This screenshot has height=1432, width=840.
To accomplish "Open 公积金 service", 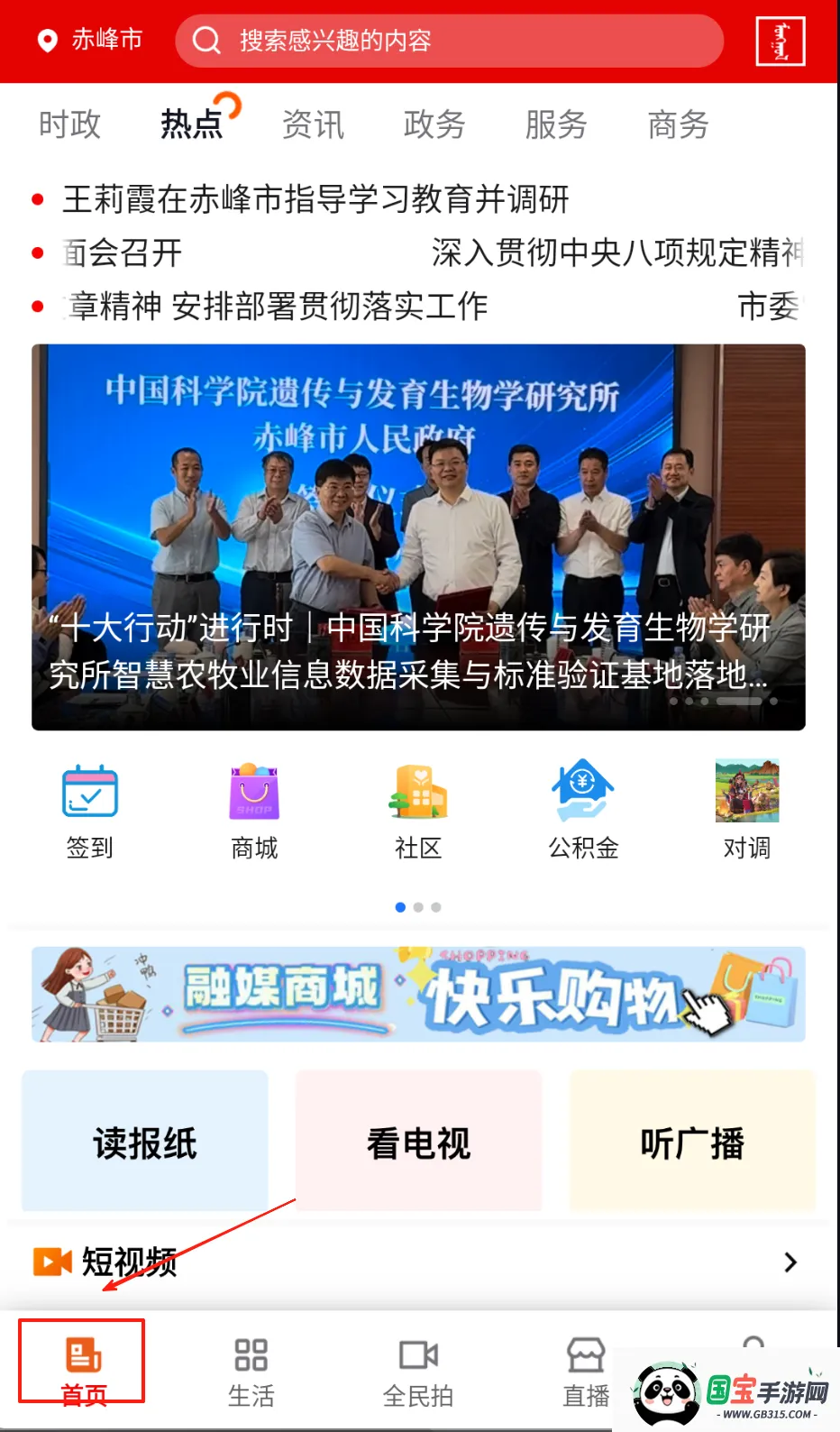I will pos(583,811).
